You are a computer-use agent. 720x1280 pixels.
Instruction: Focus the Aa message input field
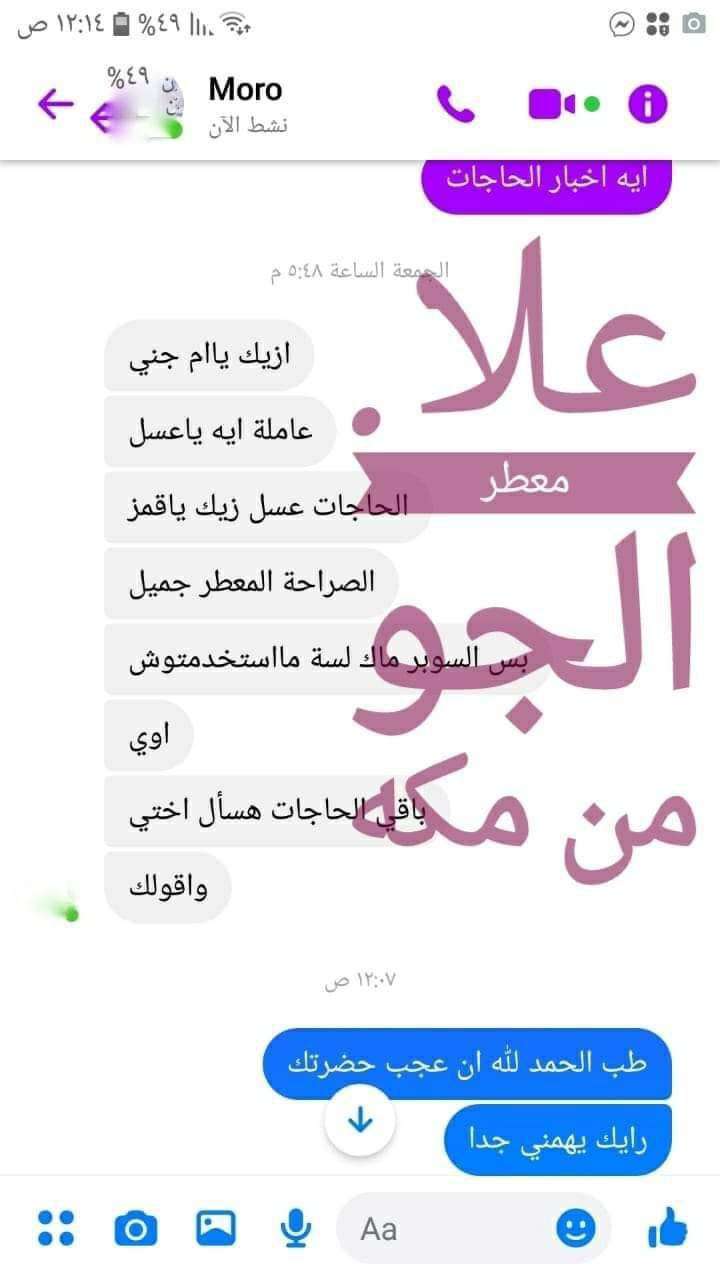point(450,1228)
